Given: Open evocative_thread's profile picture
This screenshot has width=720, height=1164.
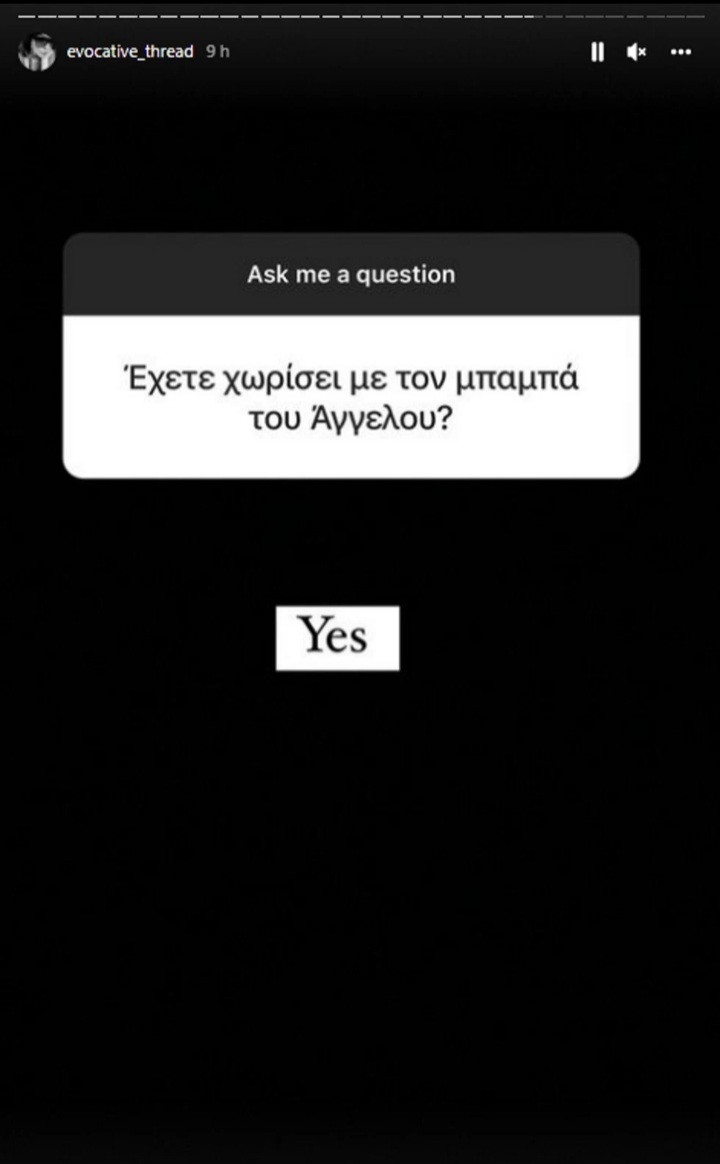Looking at the screenshot, I should tap(37, 52).
